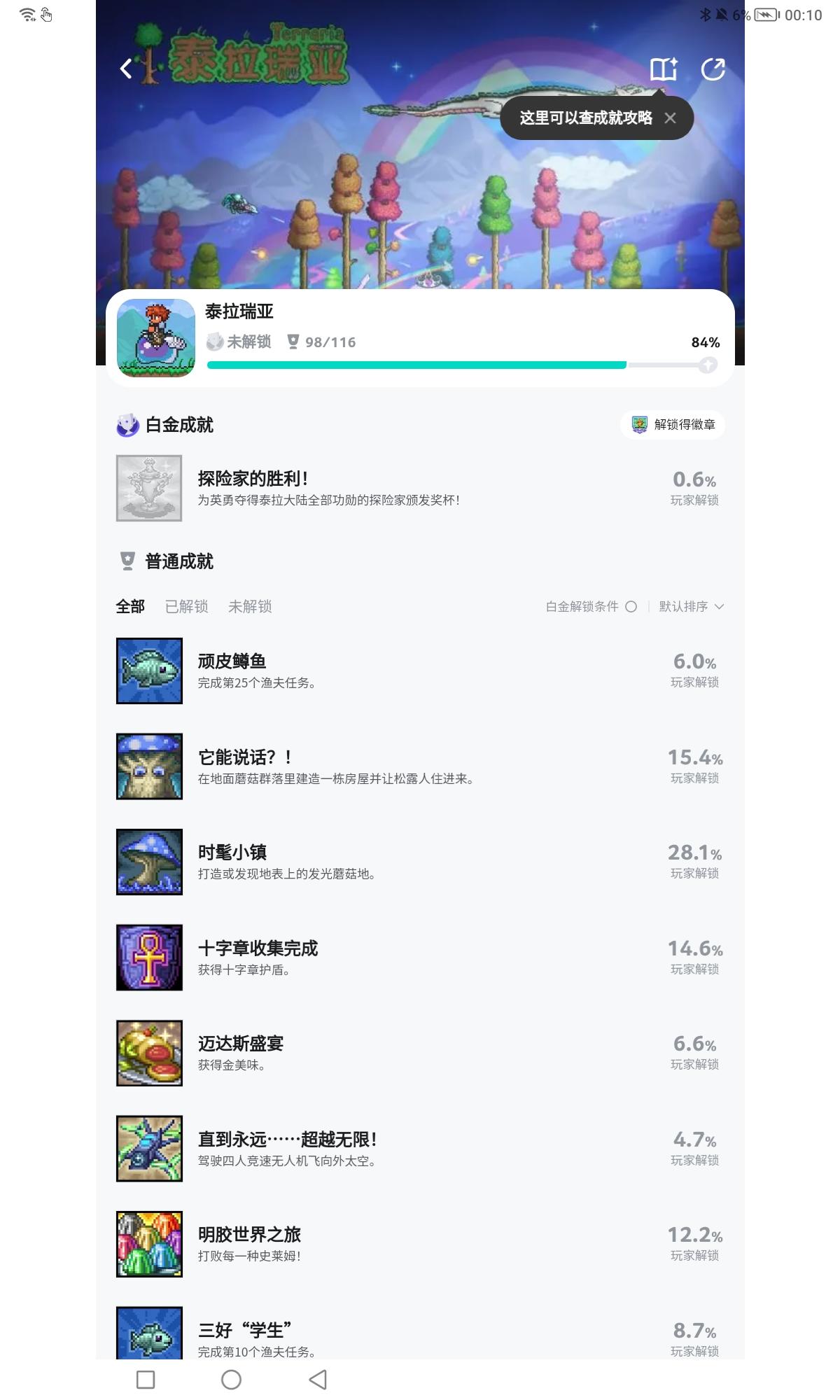This screenshot has width=840, height=1400.
Task: Click the 十字章收集完成 ankh shield icon
Action: point(149,958)
